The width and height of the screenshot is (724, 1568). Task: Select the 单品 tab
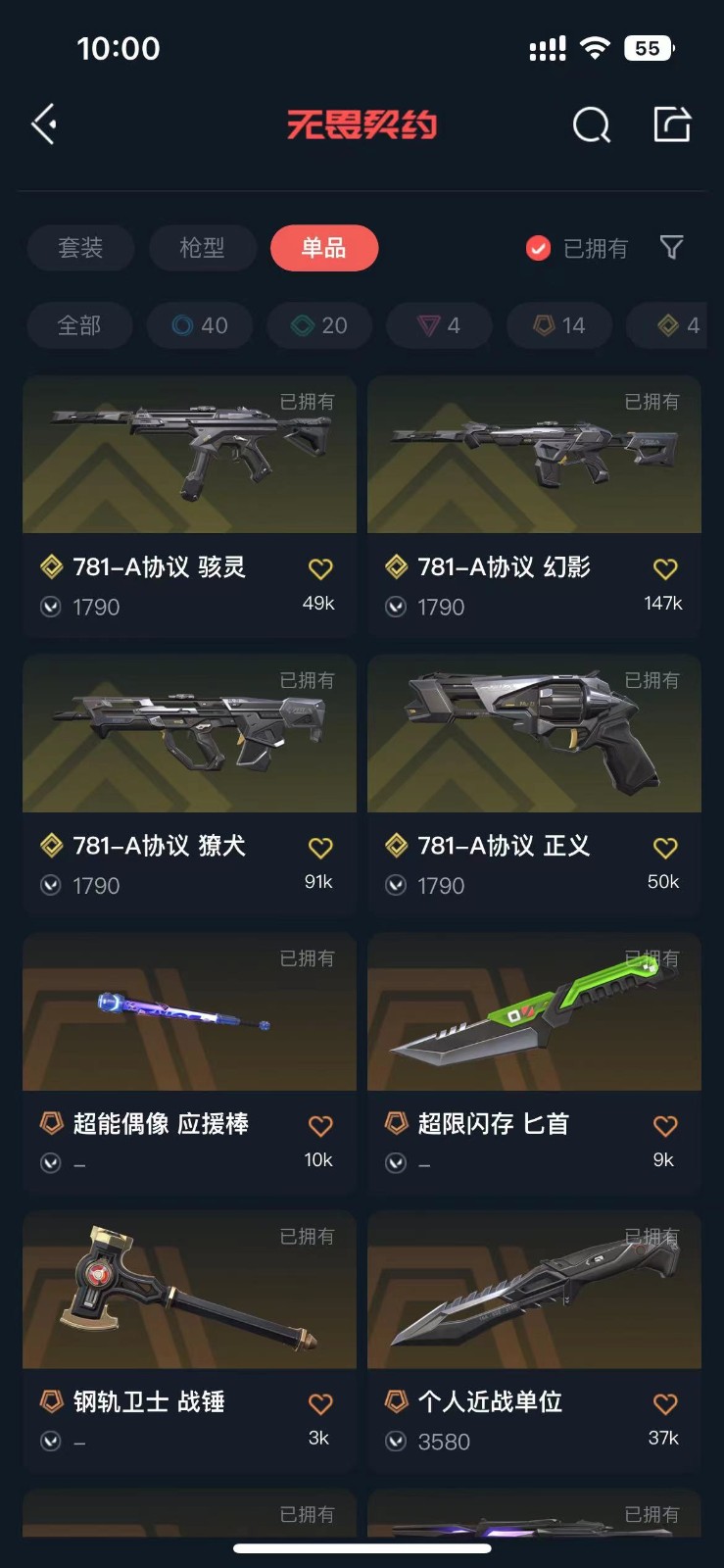324,248
